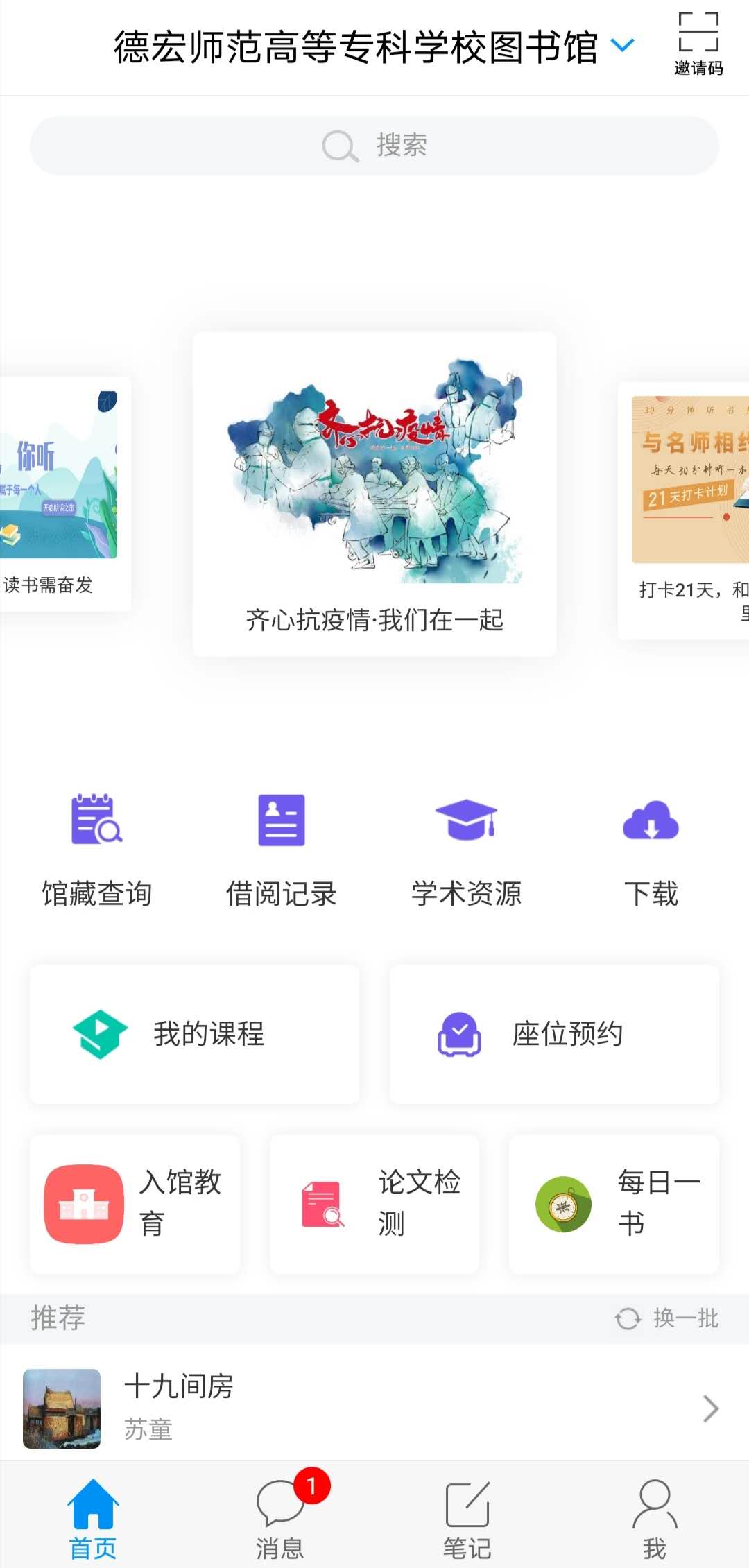Open the book 十九间房 by 苏童

(x=374, y=1408)
